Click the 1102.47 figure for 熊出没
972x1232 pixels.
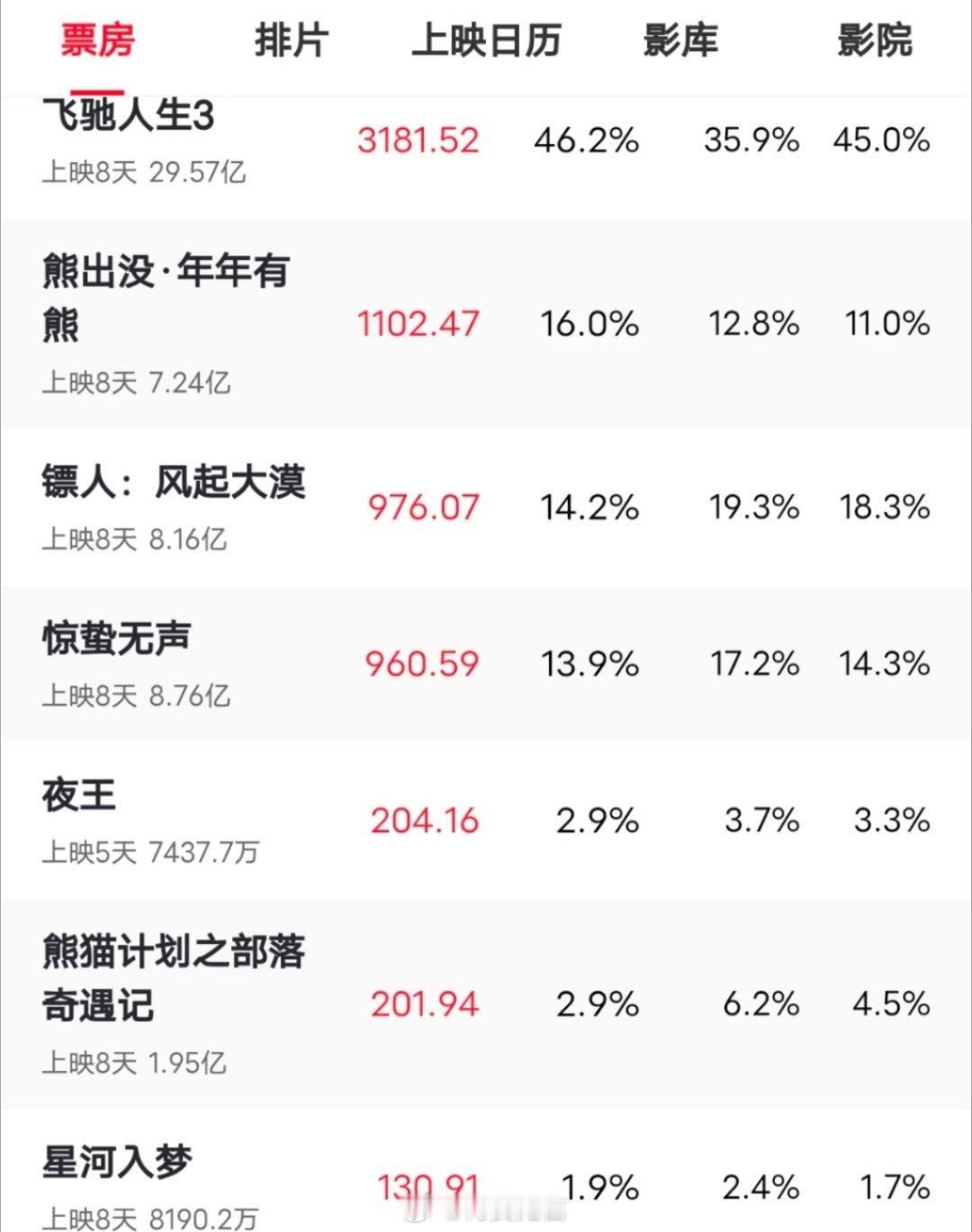point(419,323)
